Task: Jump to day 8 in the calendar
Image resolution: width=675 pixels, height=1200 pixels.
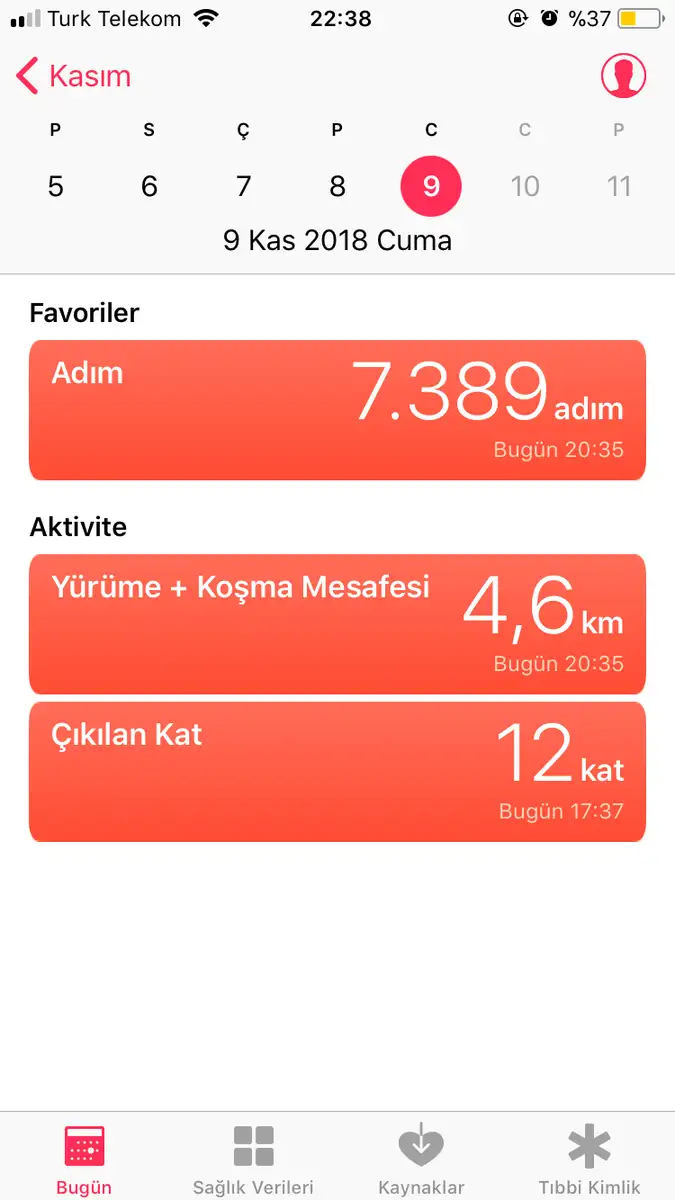Action: 338,186
